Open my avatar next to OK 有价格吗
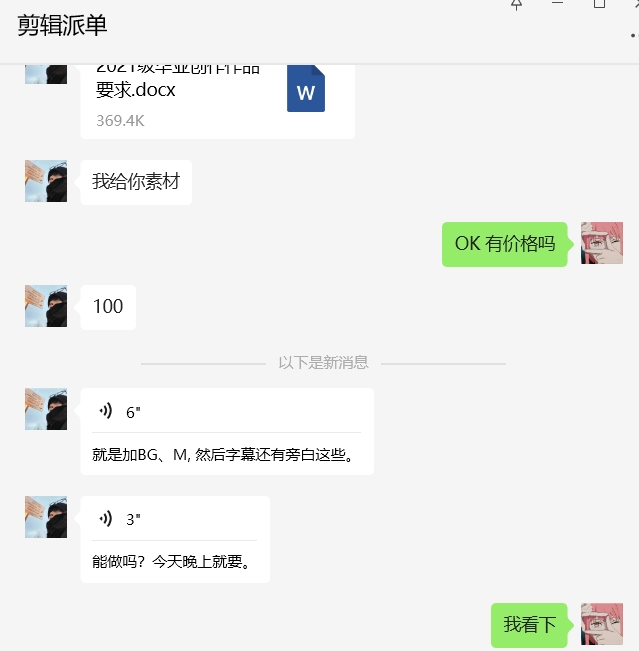Viewport: 639px width, 651px height. point(602,243)
